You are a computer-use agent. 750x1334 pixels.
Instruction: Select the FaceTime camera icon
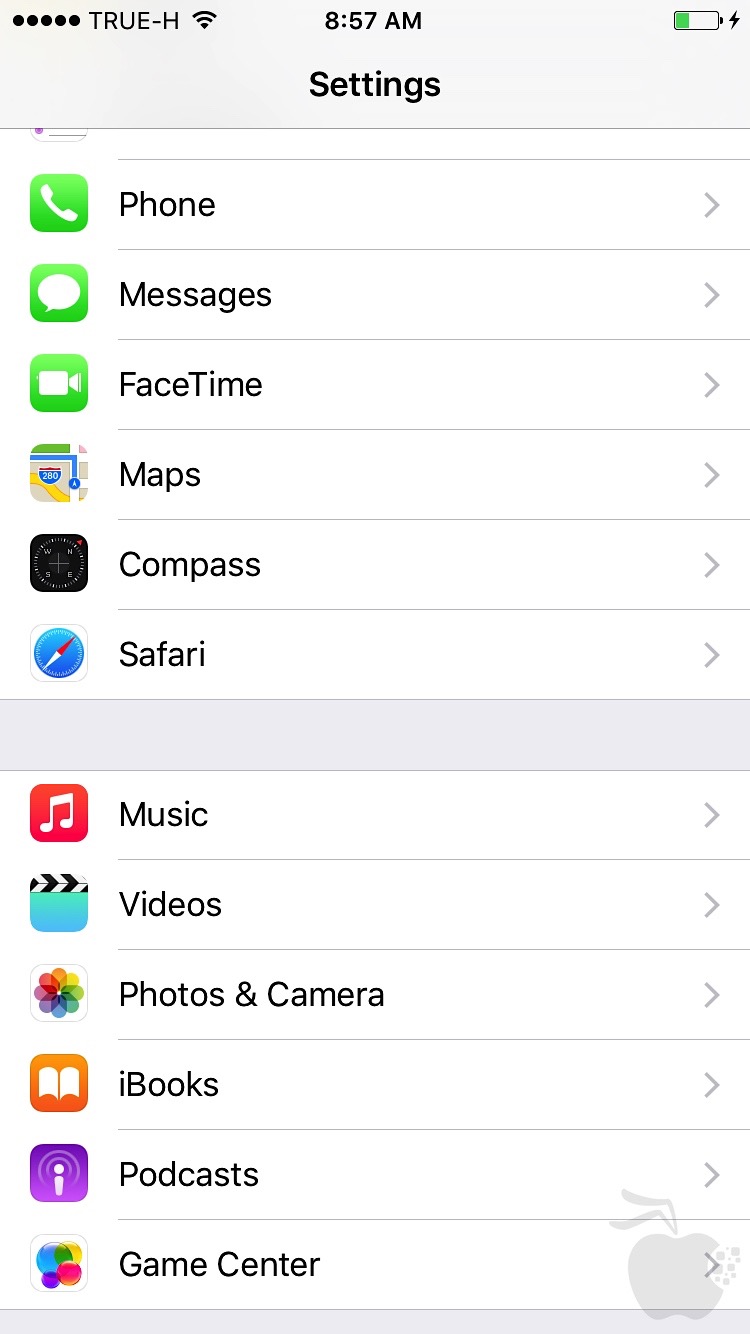click(x=58, y=384)
